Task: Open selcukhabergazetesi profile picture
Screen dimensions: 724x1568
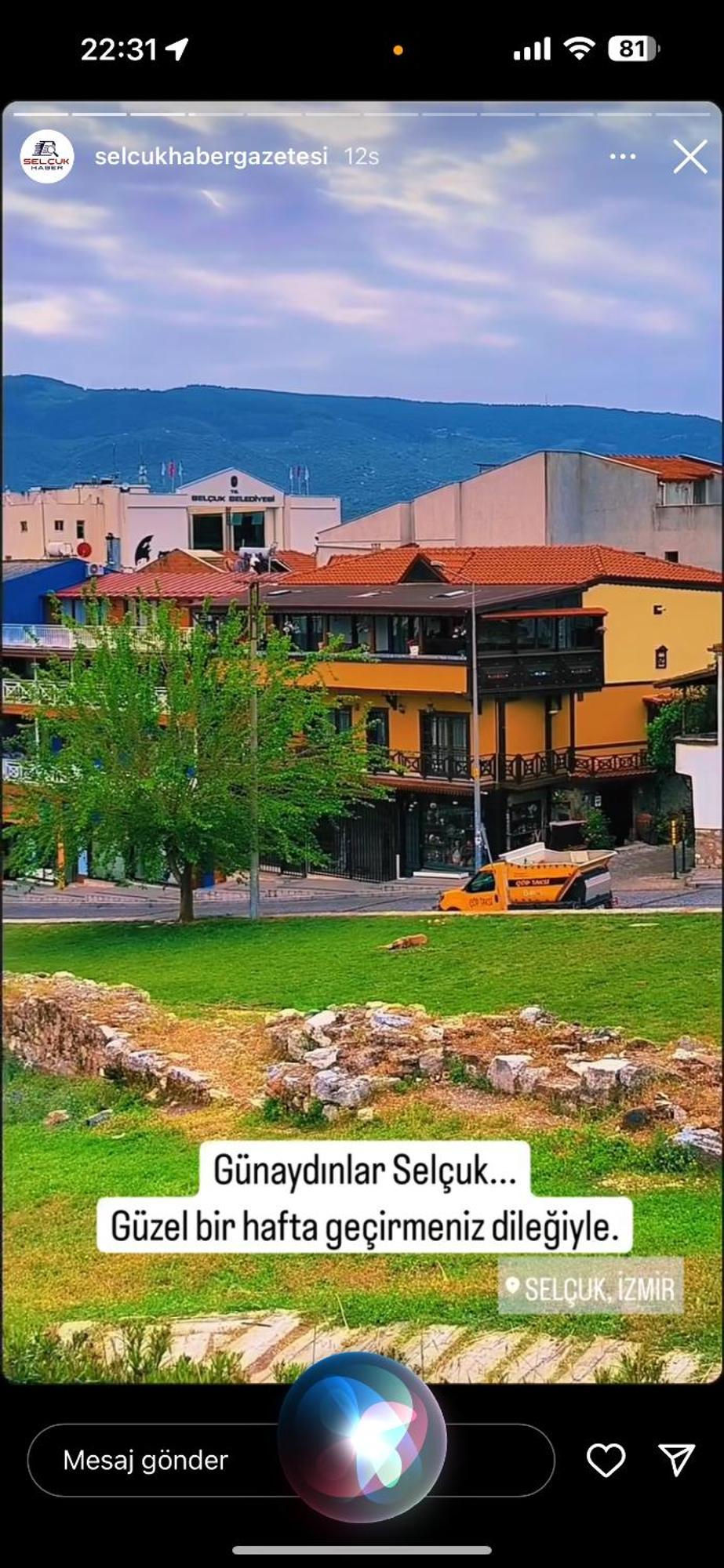Action: click(x=47, y=157)
